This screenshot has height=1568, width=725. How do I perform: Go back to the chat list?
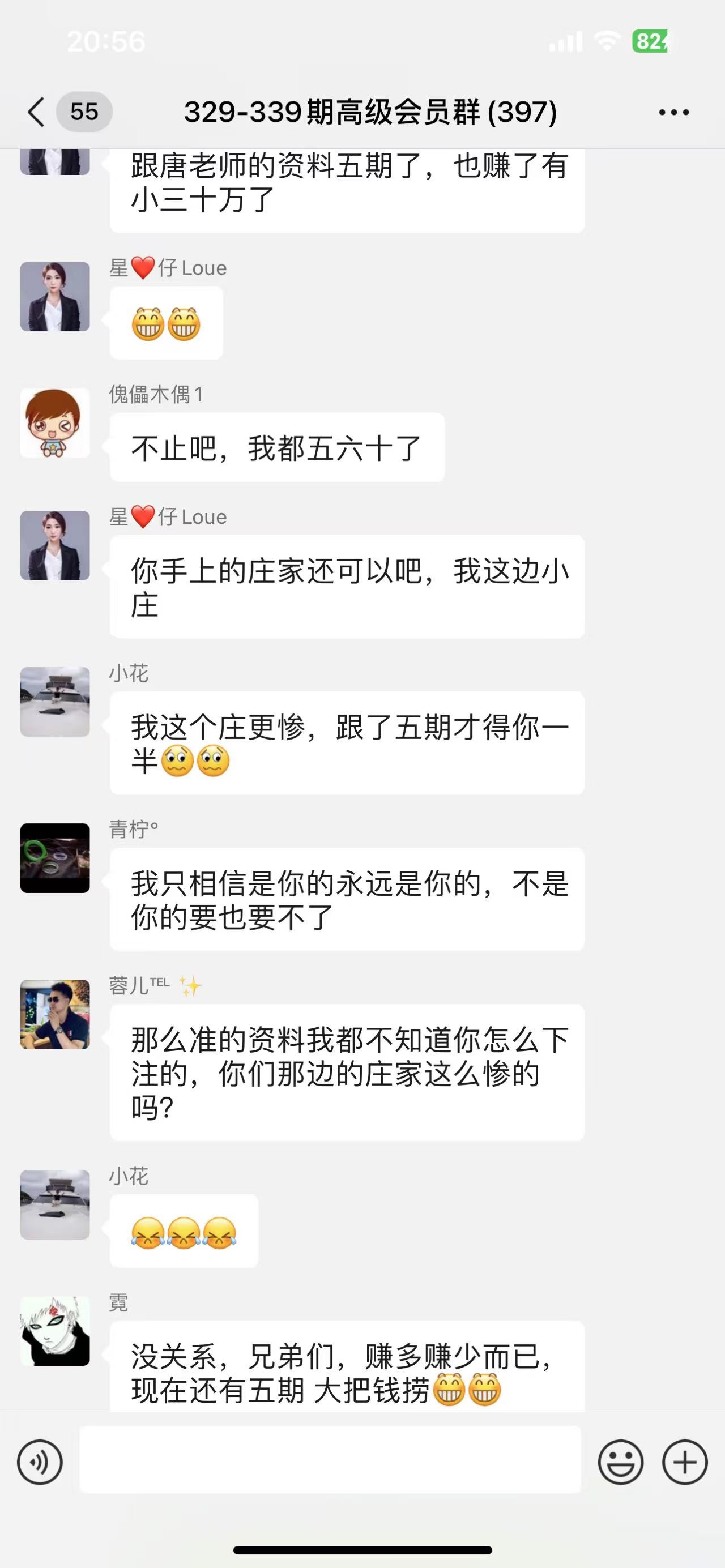tap(36, 112)
